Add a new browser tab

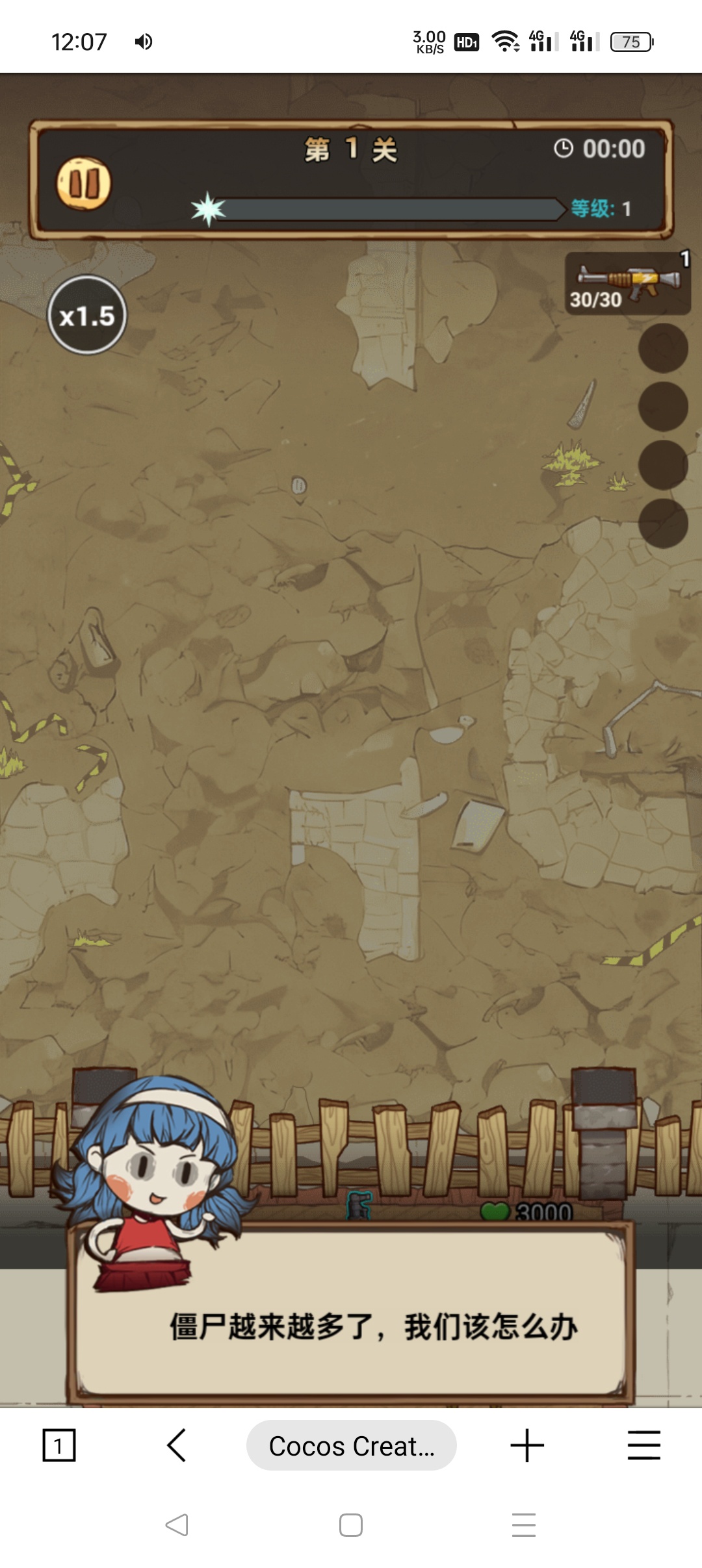[526, 1446]
